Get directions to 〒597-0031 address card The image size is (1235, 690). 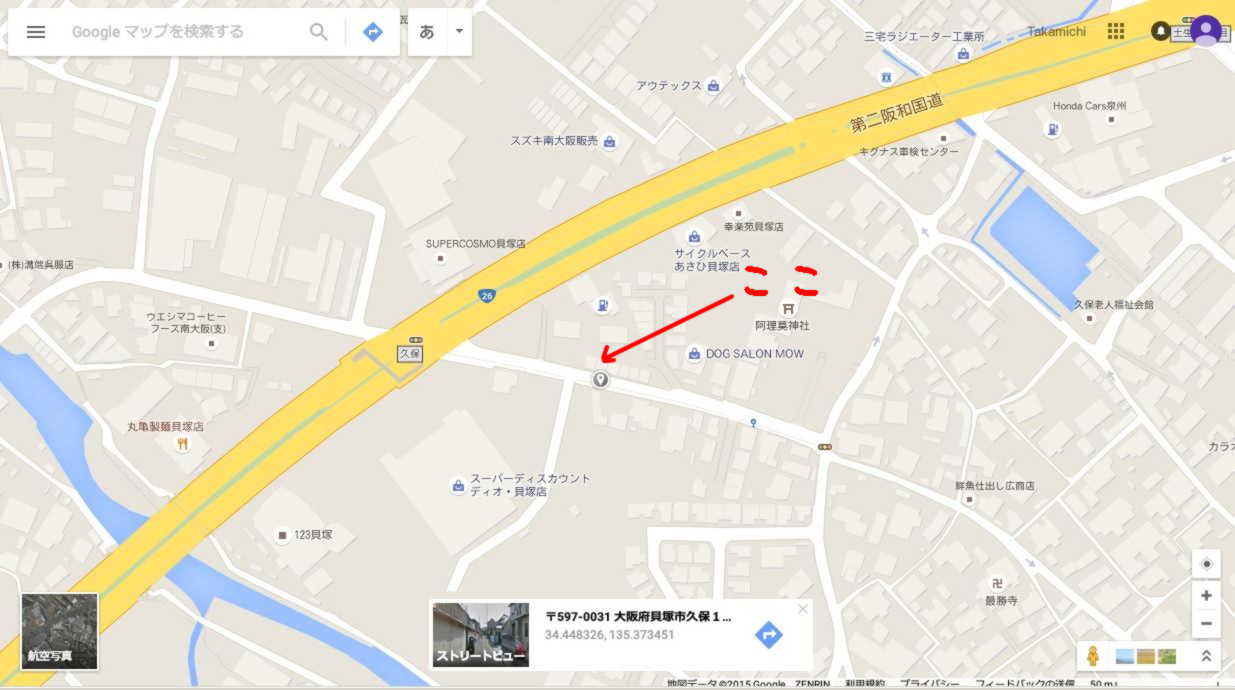click(x=768, y=634)
